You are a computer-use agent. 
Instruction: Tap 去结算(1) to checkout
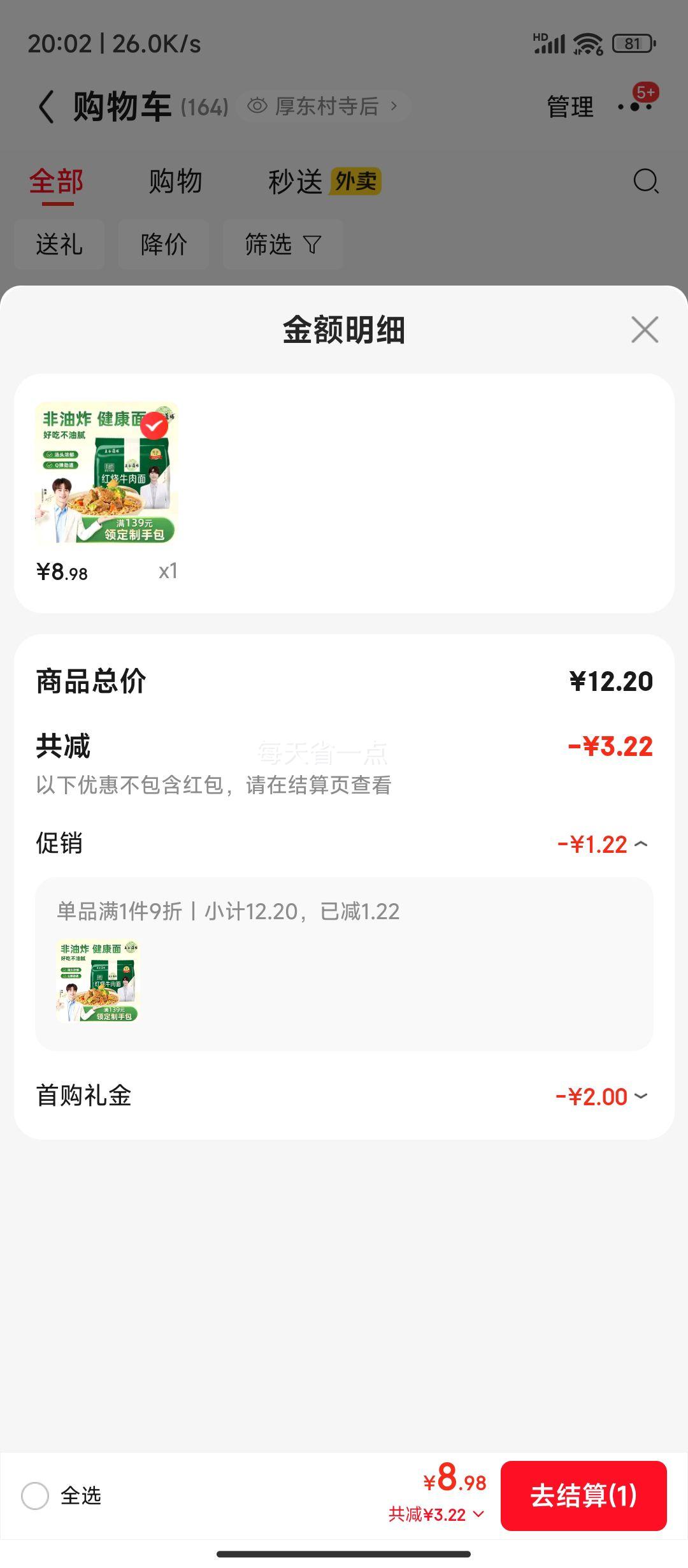click(584, 1496)
